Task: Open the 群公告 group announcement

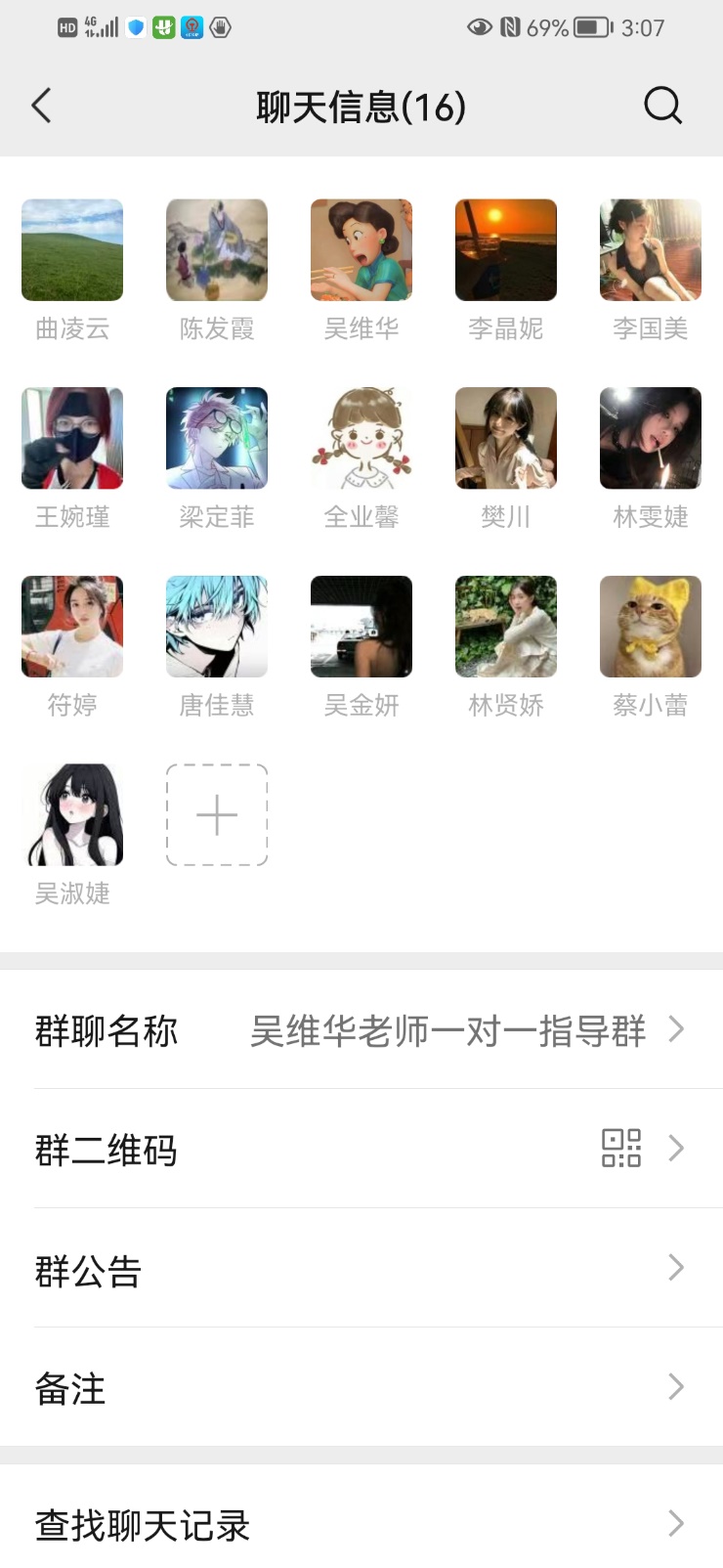Action: (x=361, y=1270)
